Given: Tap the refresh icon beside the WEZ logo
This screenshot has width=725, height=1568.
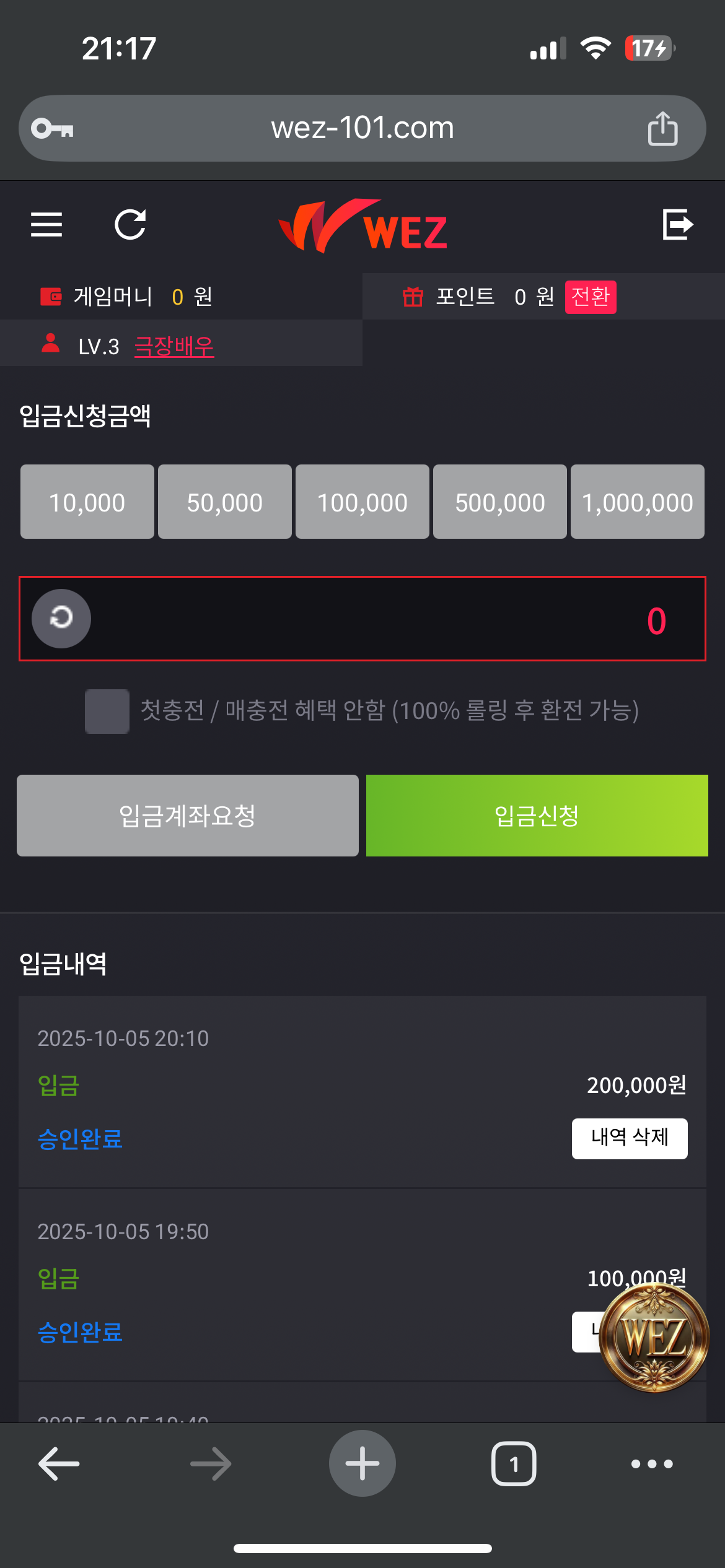Looking at the screenshot, I should click(130, 224).
